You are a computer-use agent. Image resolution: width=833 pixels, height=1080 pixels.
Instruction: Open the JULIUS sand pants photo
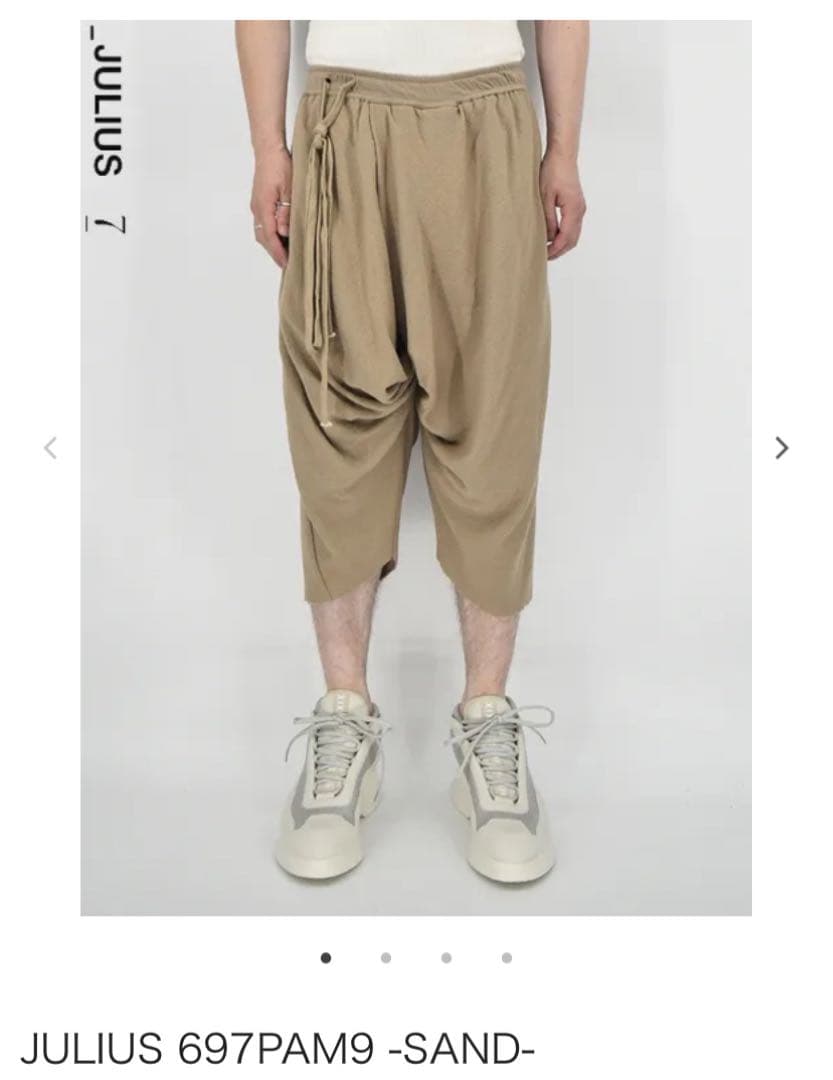415,467
